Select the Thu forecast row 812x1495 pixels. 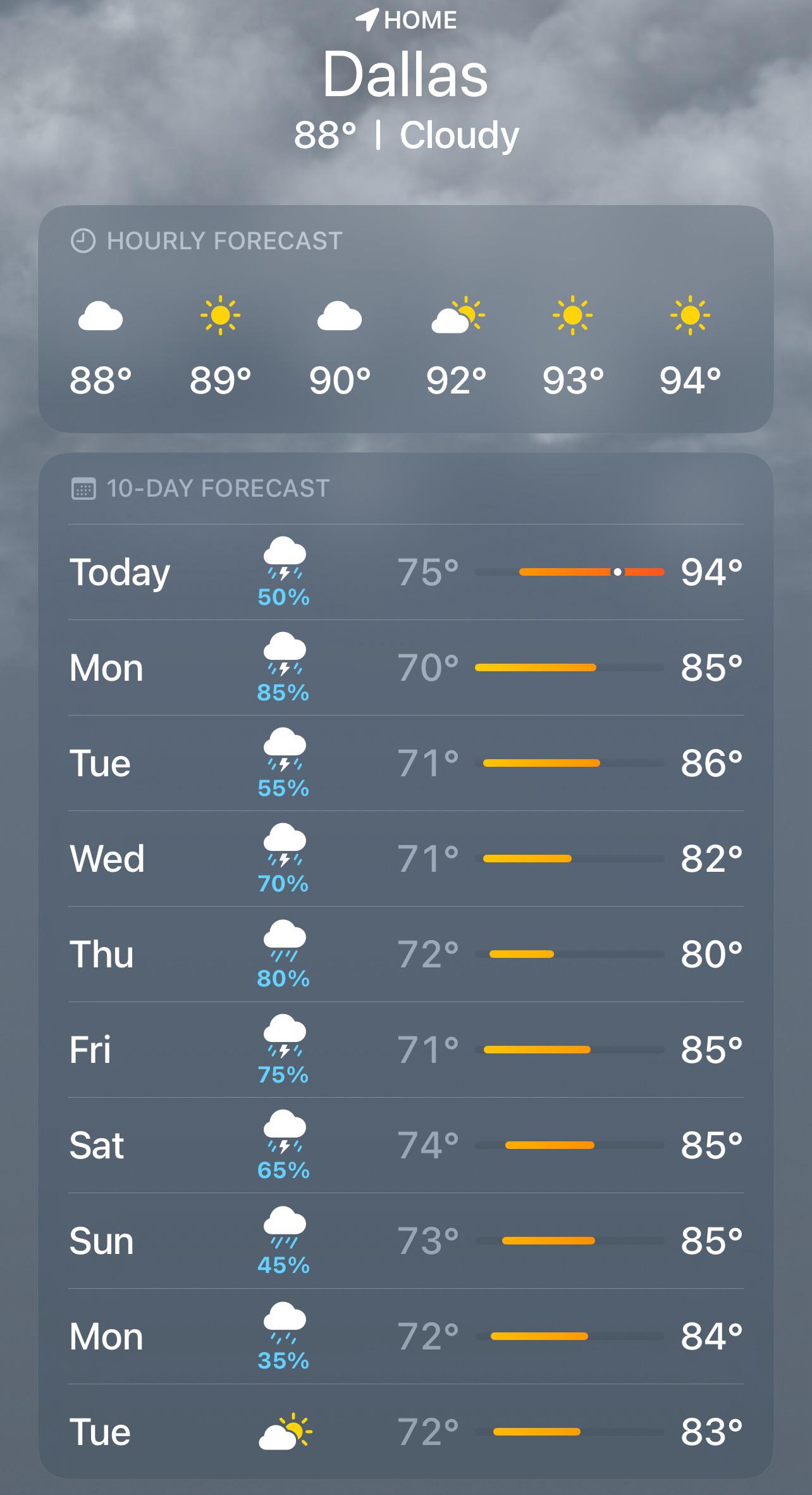pos(406,954)
